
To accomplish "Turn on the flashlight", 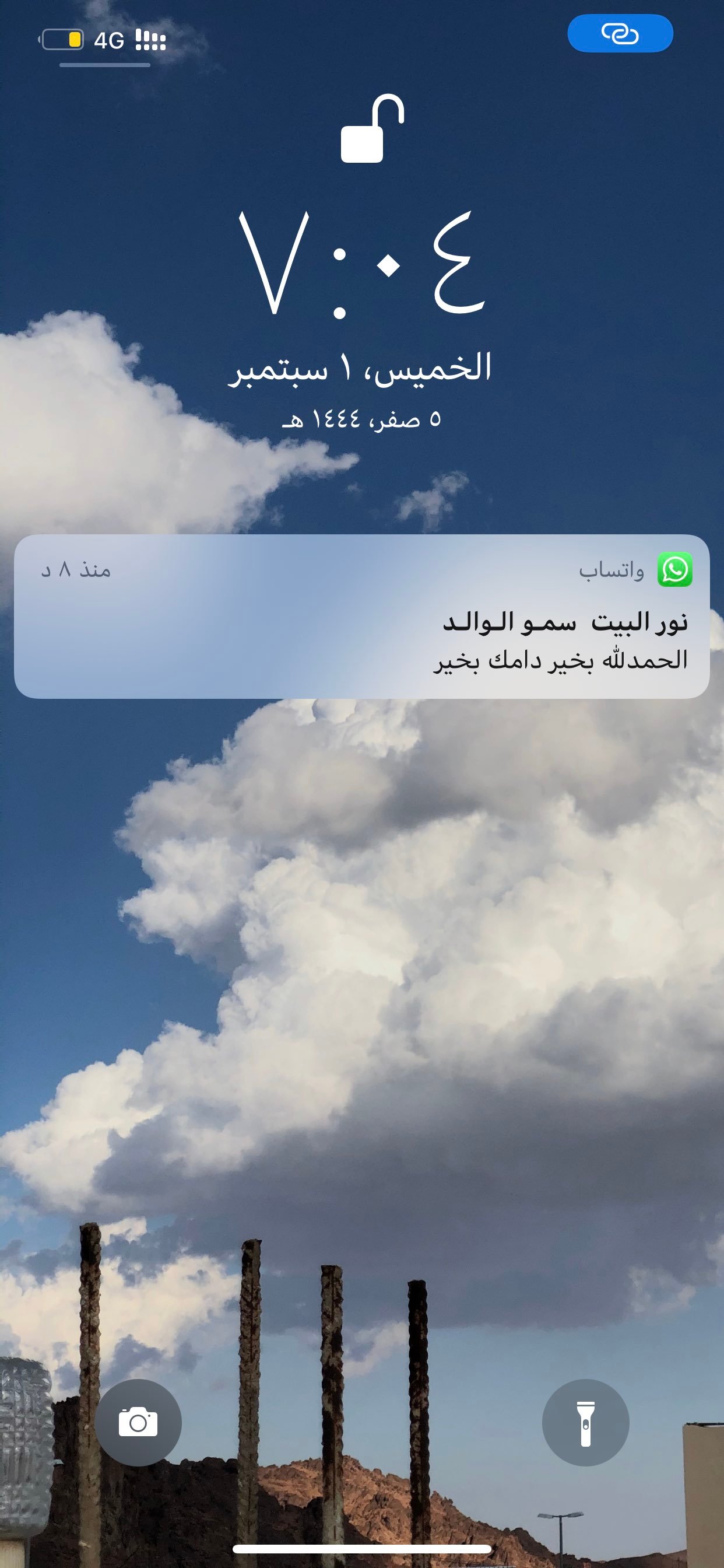I will tap(585, 1423).
